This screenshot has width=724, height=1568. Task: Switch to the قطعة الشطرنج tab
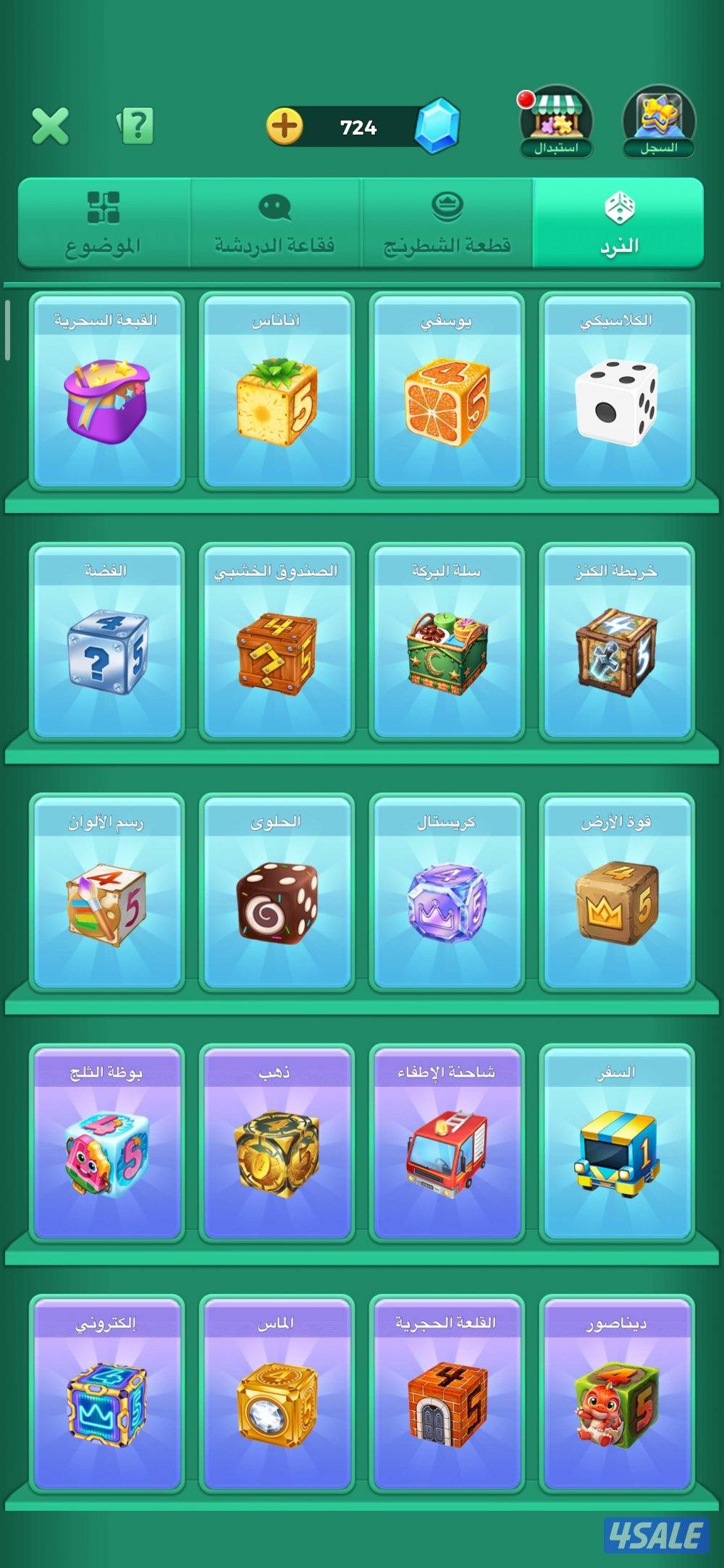[447, 224]
